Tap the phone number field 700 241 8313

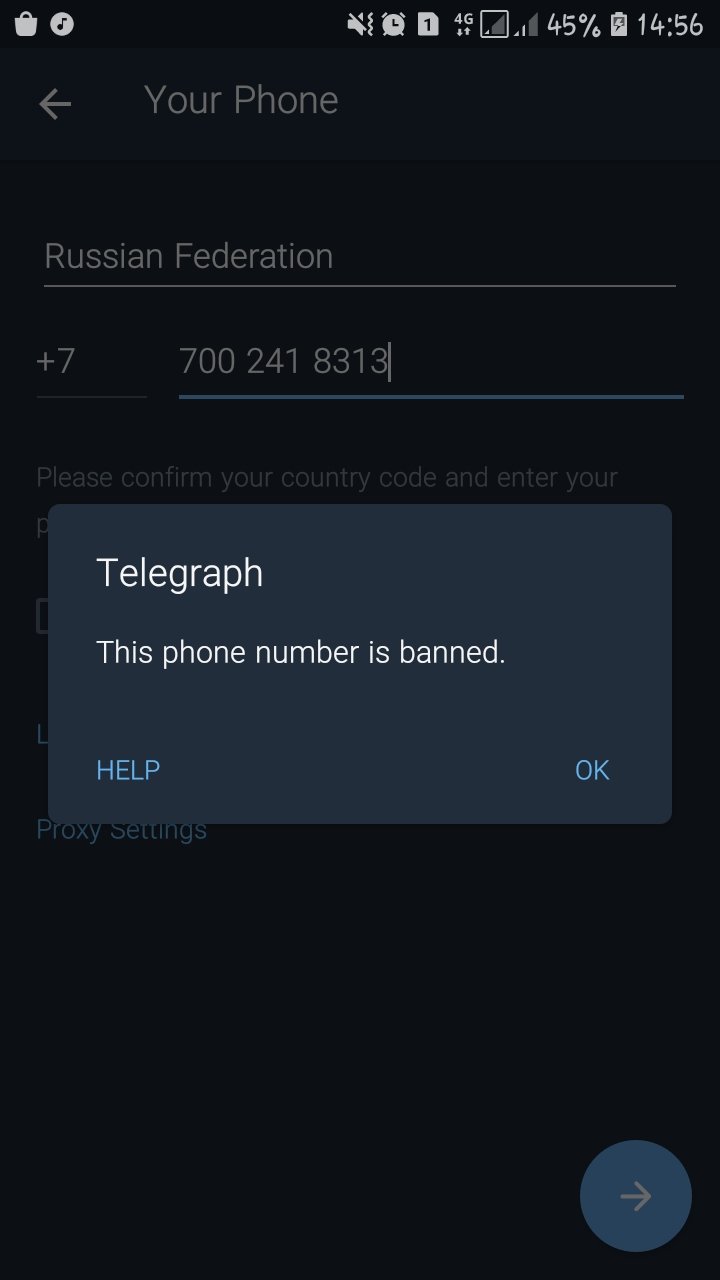point(430,361)
